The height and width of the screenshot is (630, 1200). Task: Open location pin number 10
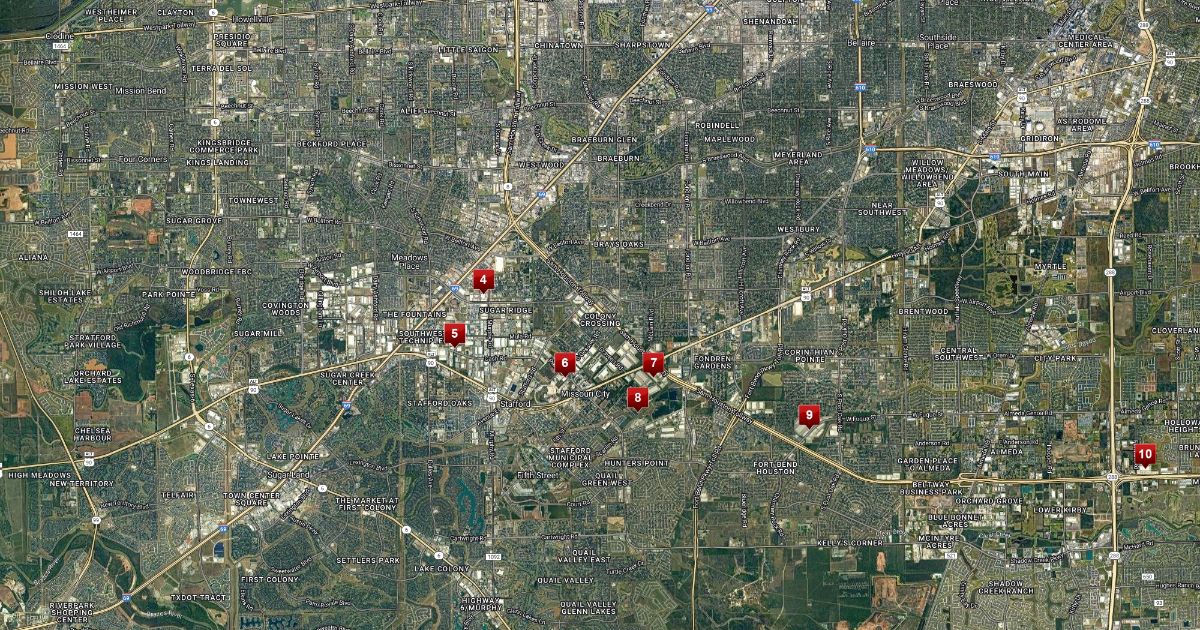(x=1145, y=454)
